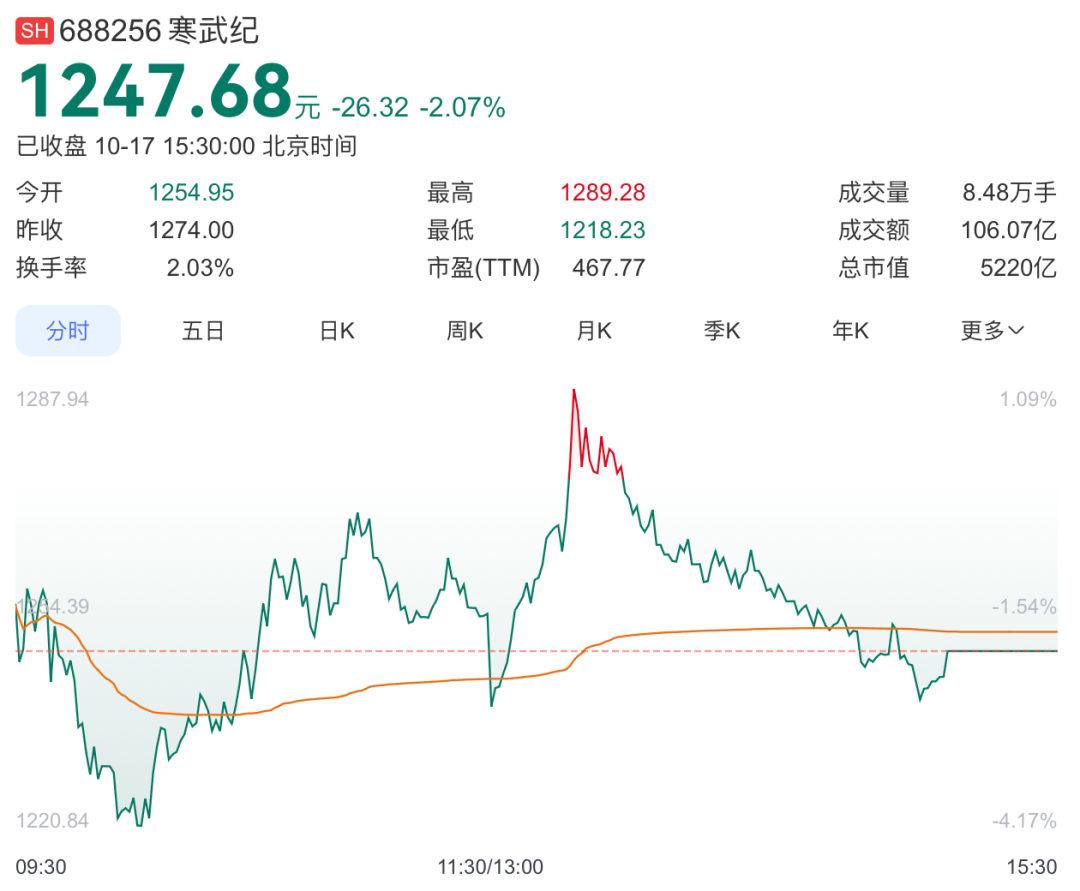Select the 季K chart tab

(722, 331)
